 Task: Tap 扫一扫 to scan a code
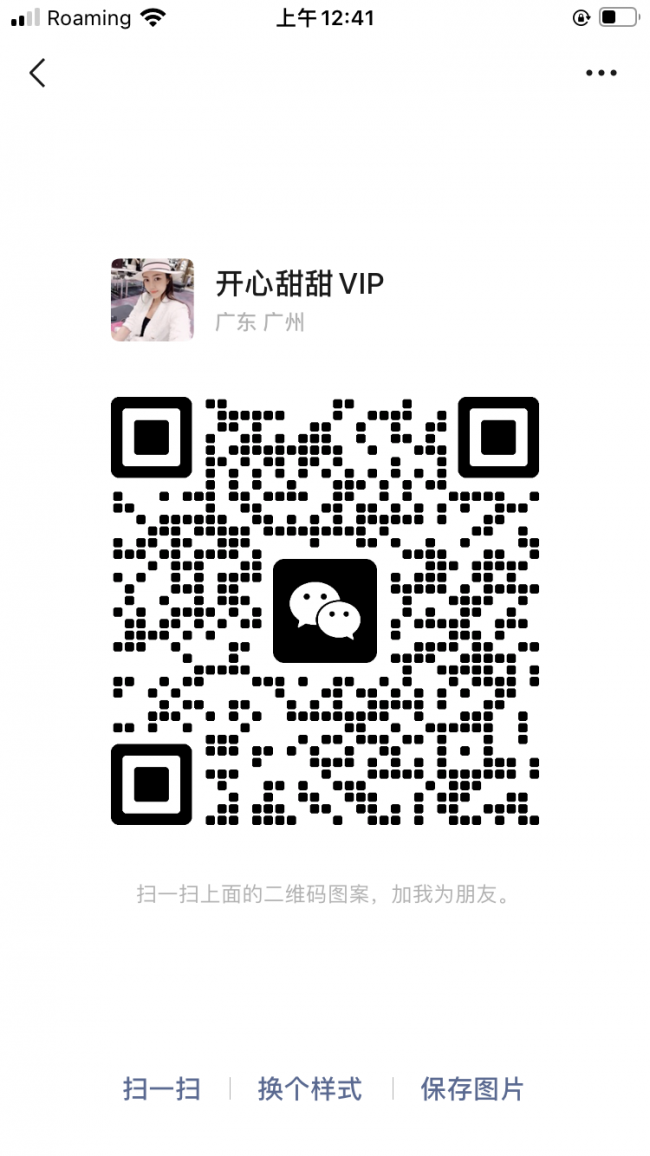162,1089
